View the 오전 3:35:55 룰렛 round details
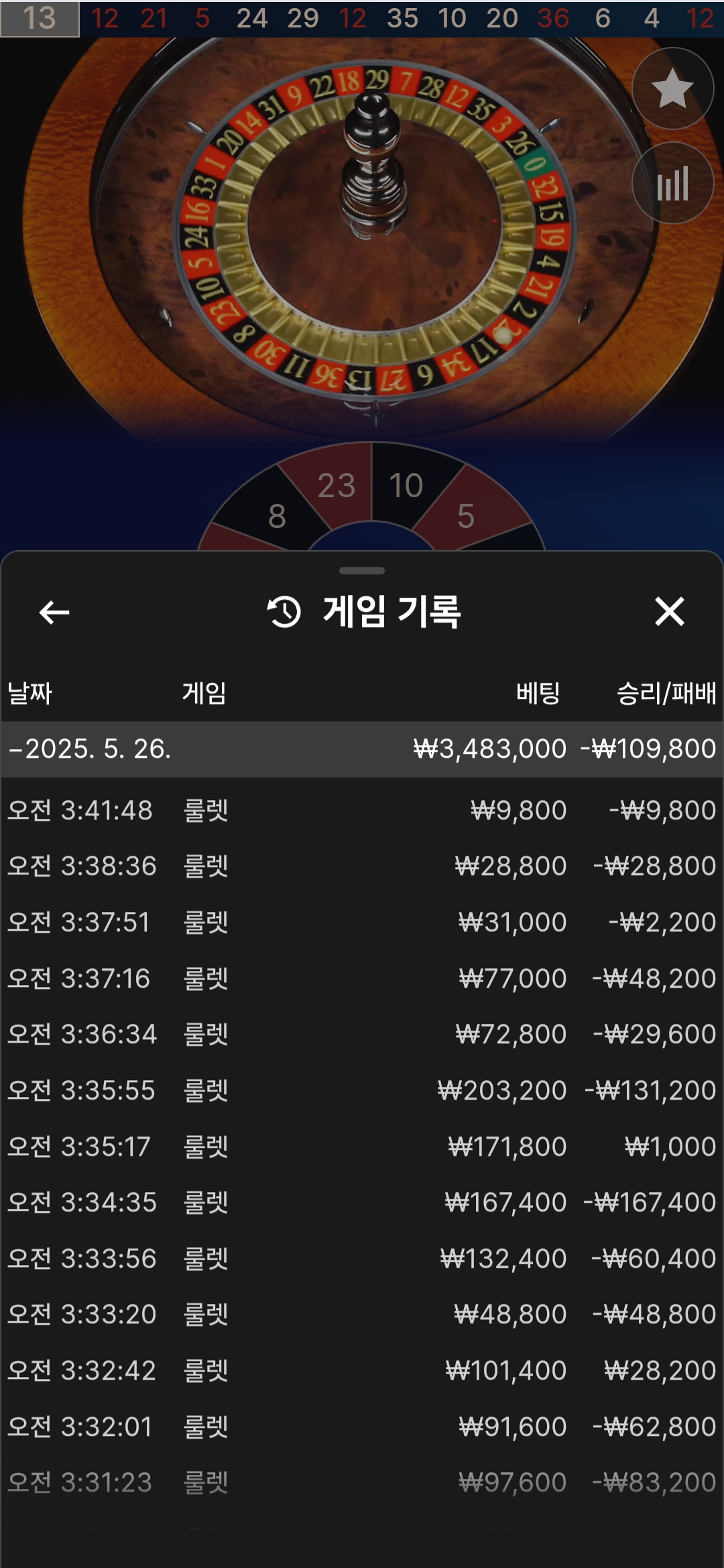Viewport: 724px width, 1568px height. (x=362, y=1090)
